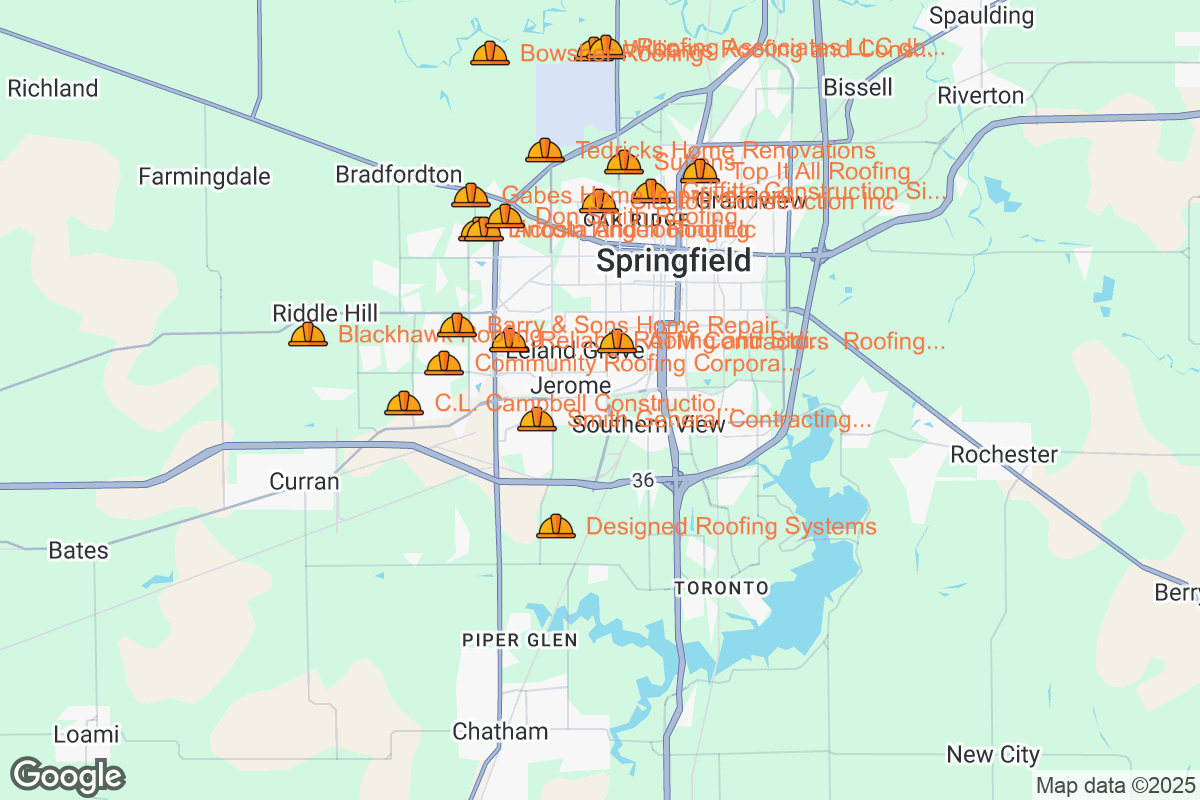Open the C.L. Campbell Construction marker

click(x=404, y=403)
